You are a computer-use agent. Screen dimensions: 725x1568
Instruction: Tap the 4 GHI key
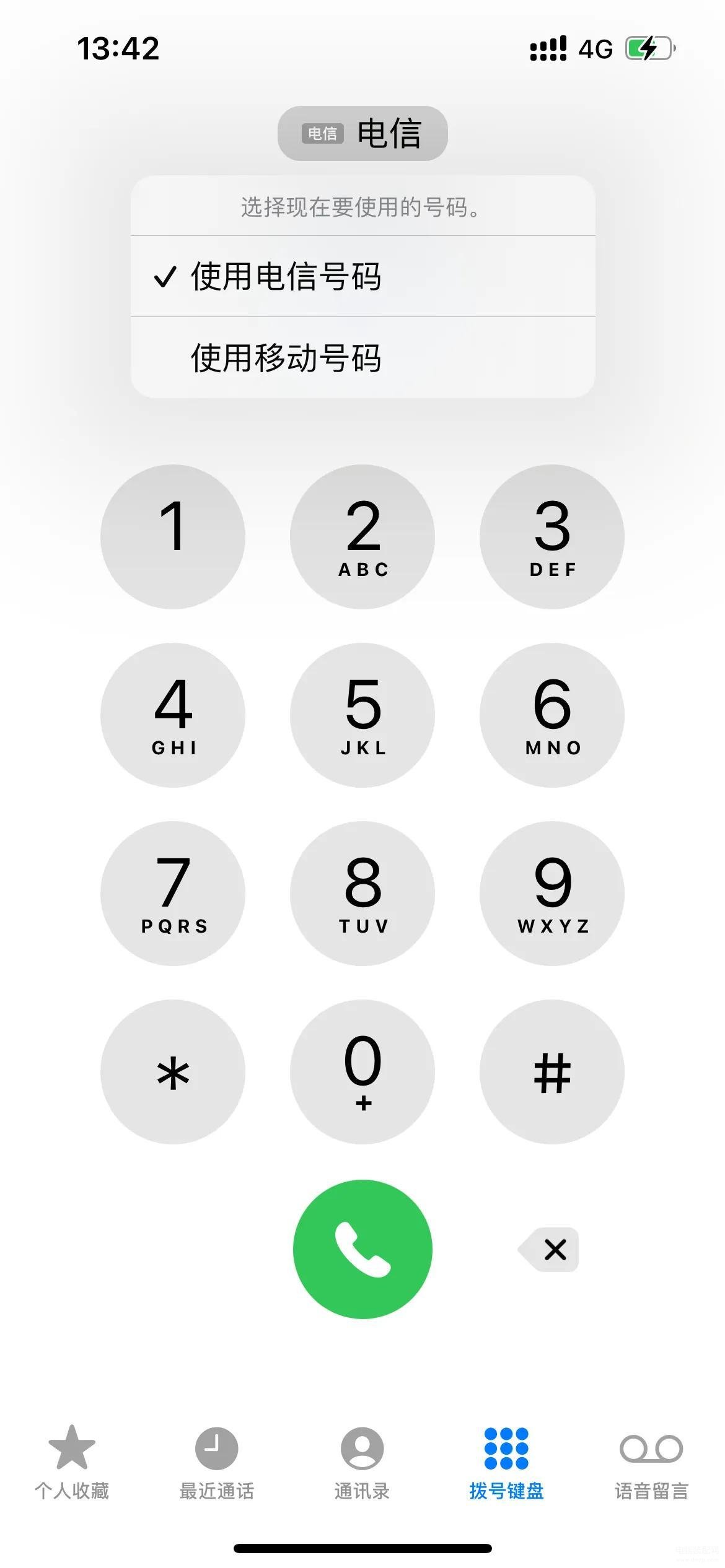click(x=173, y=715)
